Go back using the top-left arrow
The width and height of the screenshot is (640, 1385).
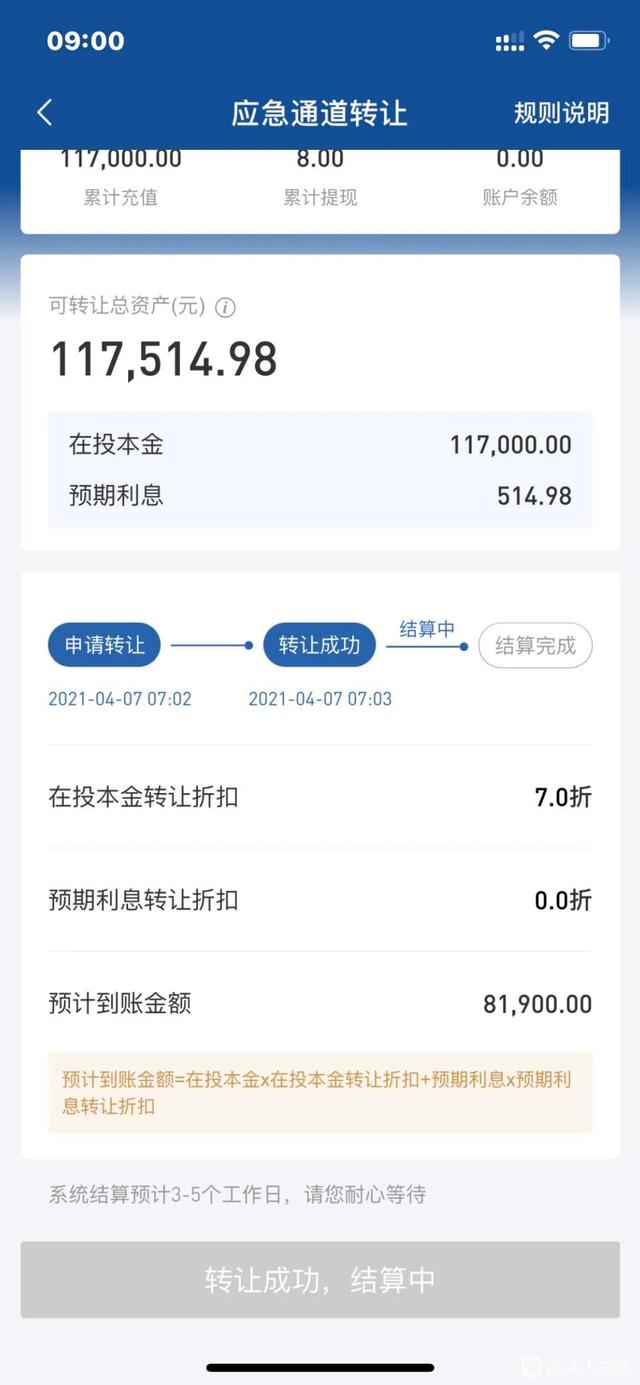point(44,112)
